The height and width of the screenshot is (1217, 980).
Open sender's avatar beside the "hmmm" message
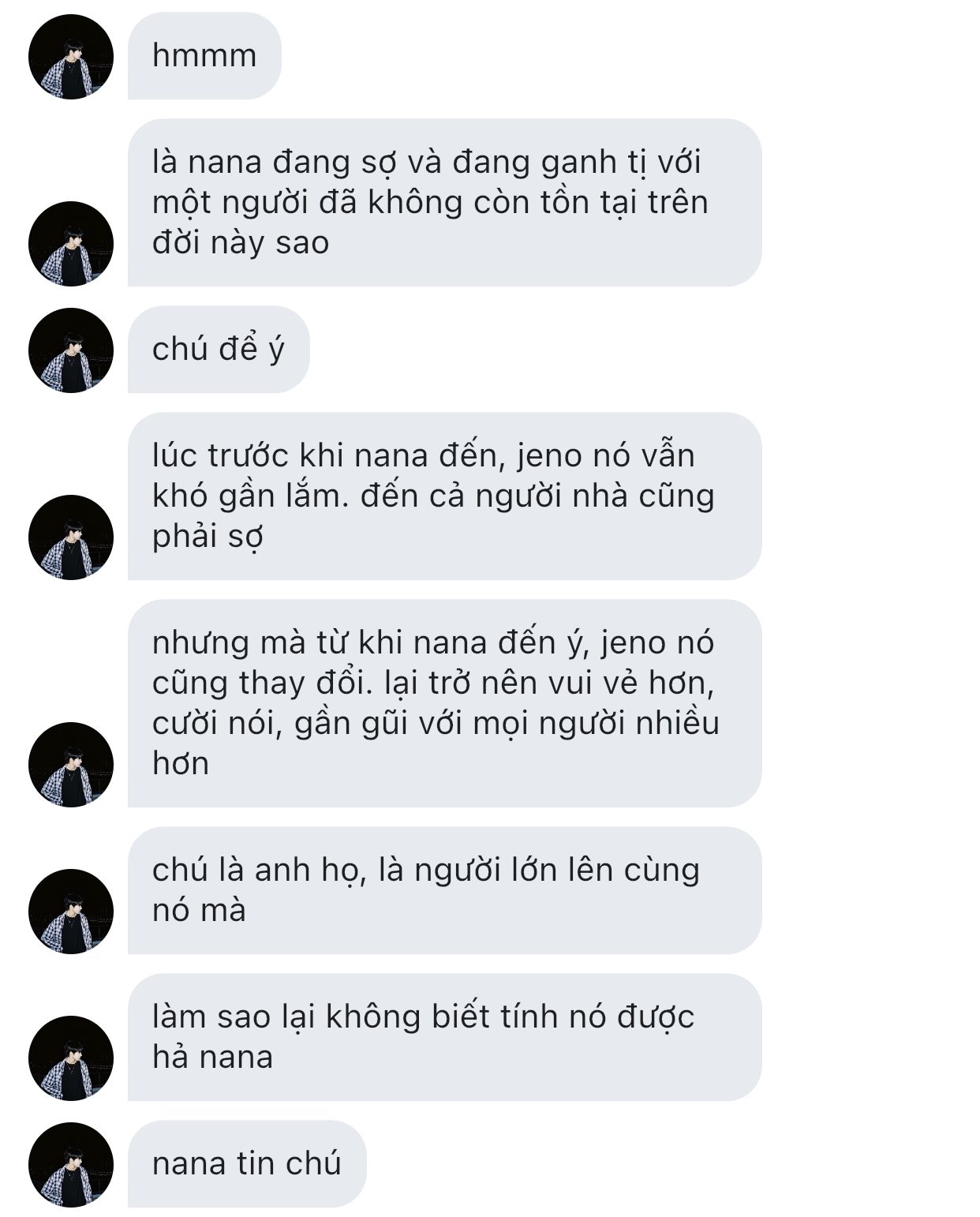tap(71, 57)
